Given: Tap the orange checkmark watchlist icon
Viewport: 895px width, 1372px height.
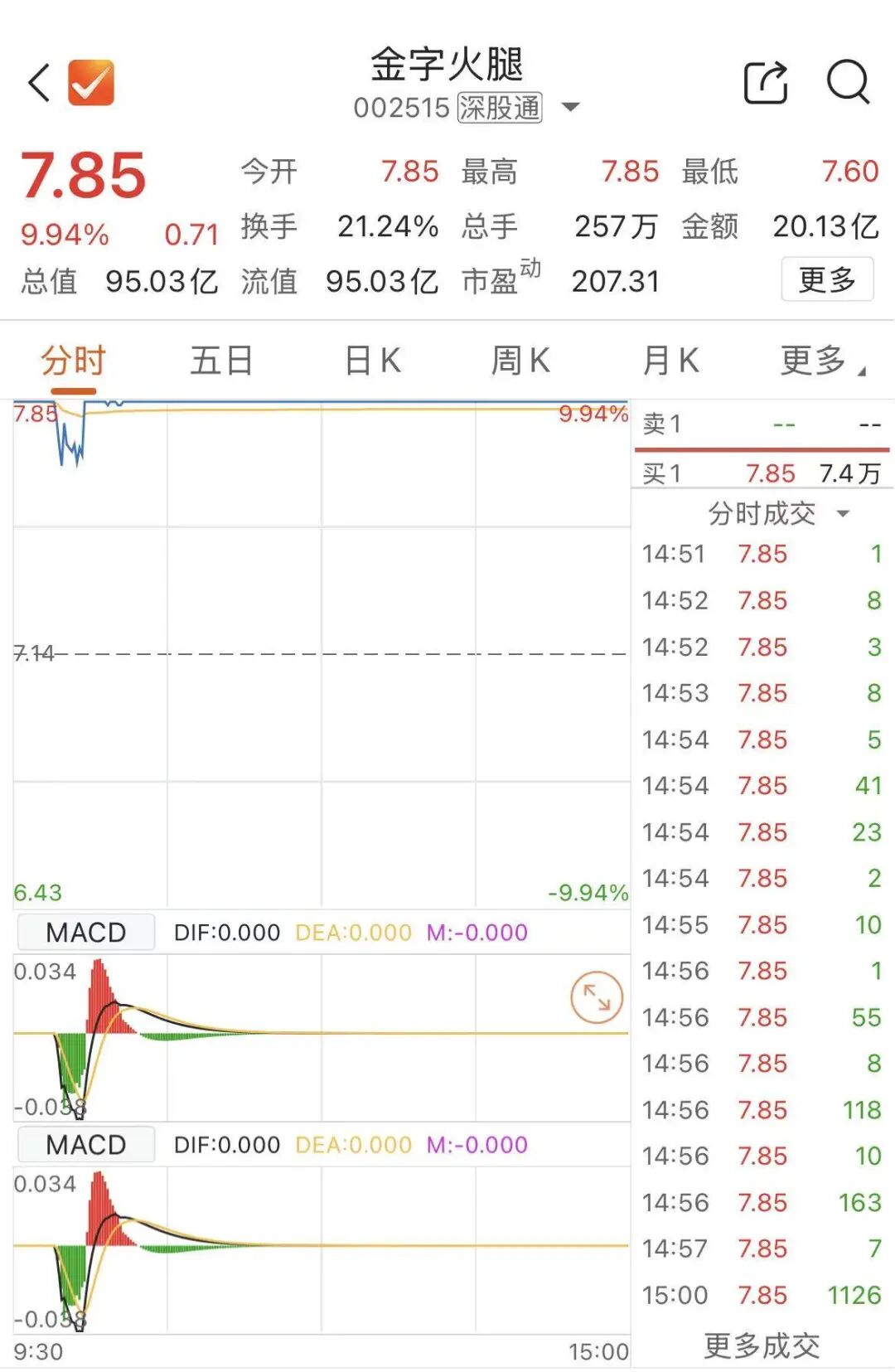Looking at the screenshot, I should pyautogui.click(x=91, y=83).
